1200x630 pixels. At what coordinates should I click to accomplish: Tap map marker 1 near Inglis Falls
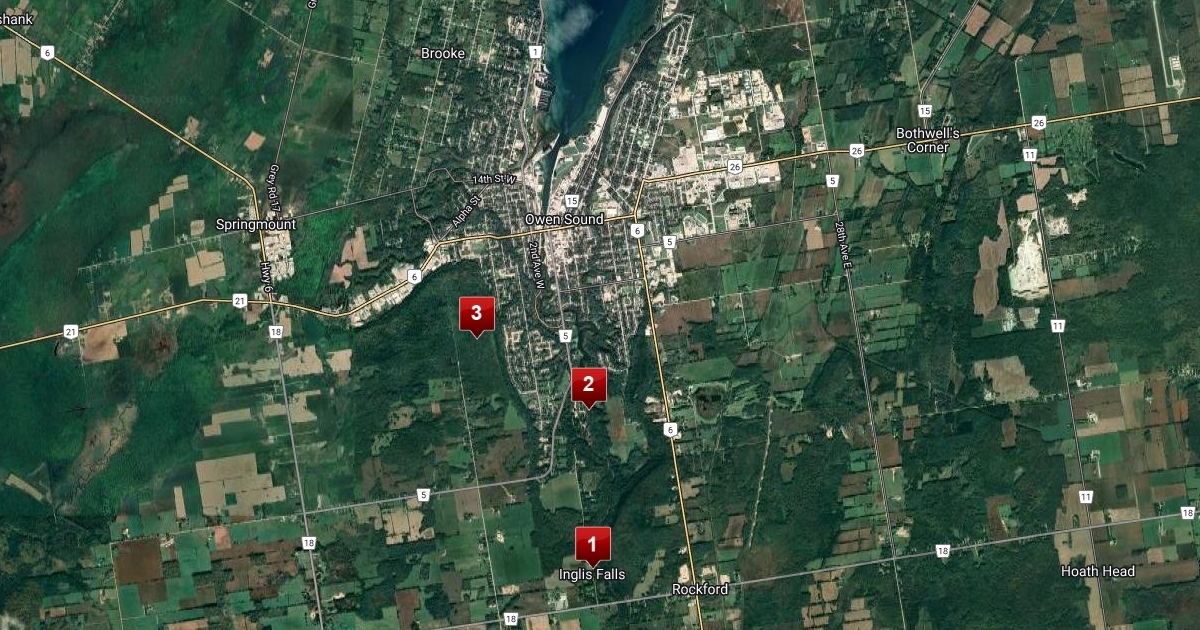(592, 545)
